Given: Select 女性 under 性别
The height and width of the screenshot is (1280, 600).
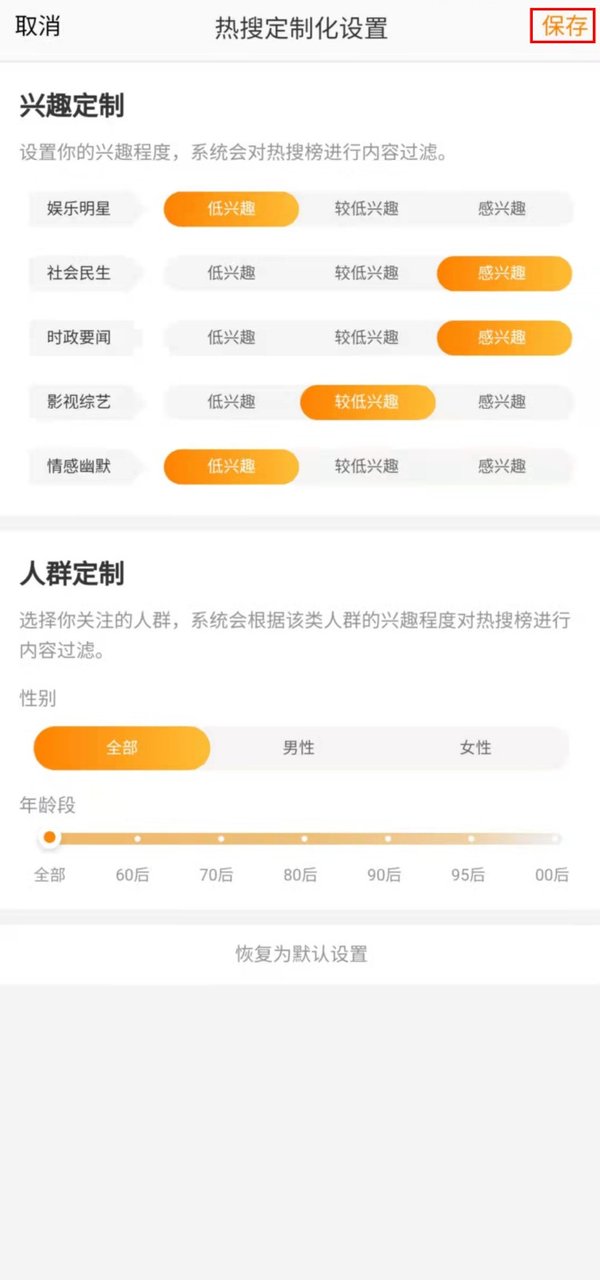Looking at the screenshot, I should pos(476,748).
